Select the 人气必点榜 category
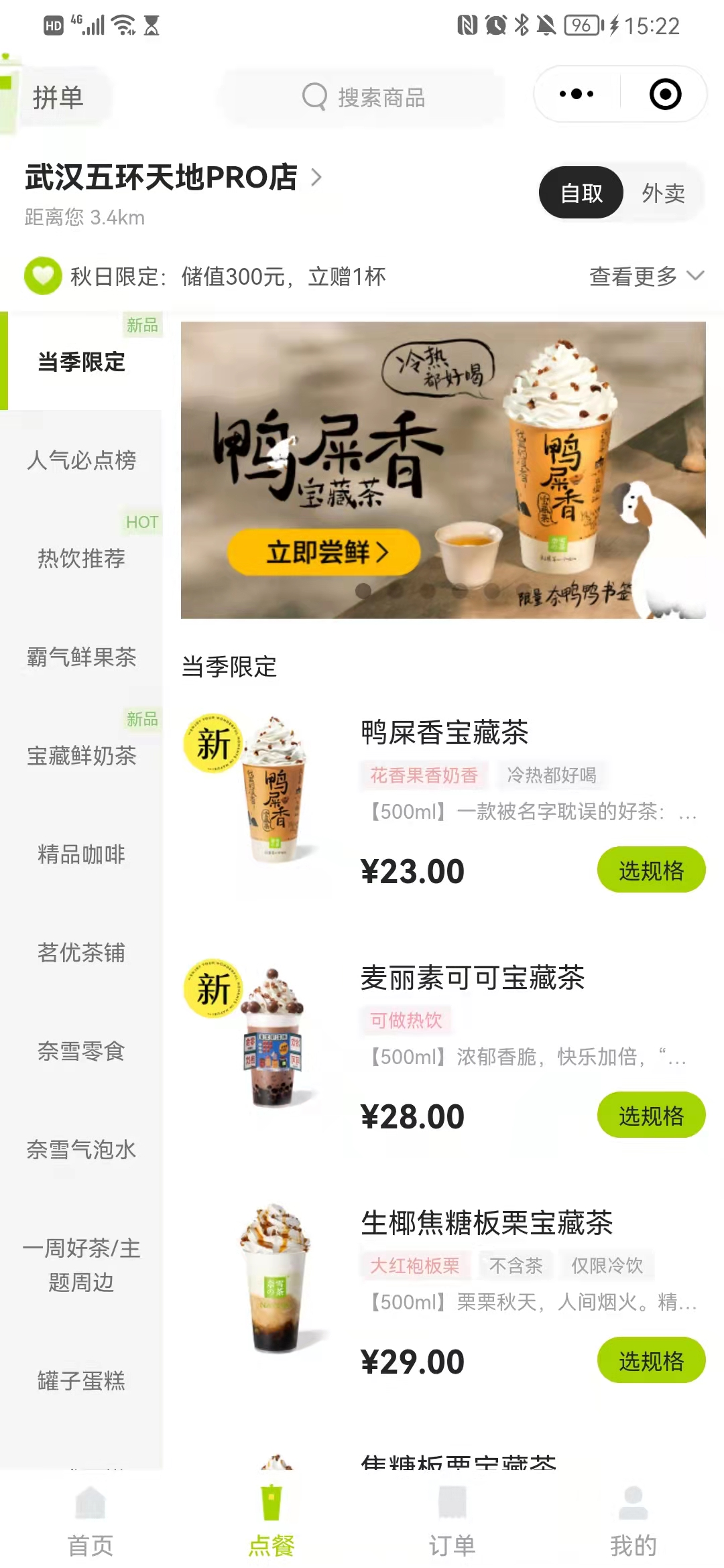 (x=81, y=460)
